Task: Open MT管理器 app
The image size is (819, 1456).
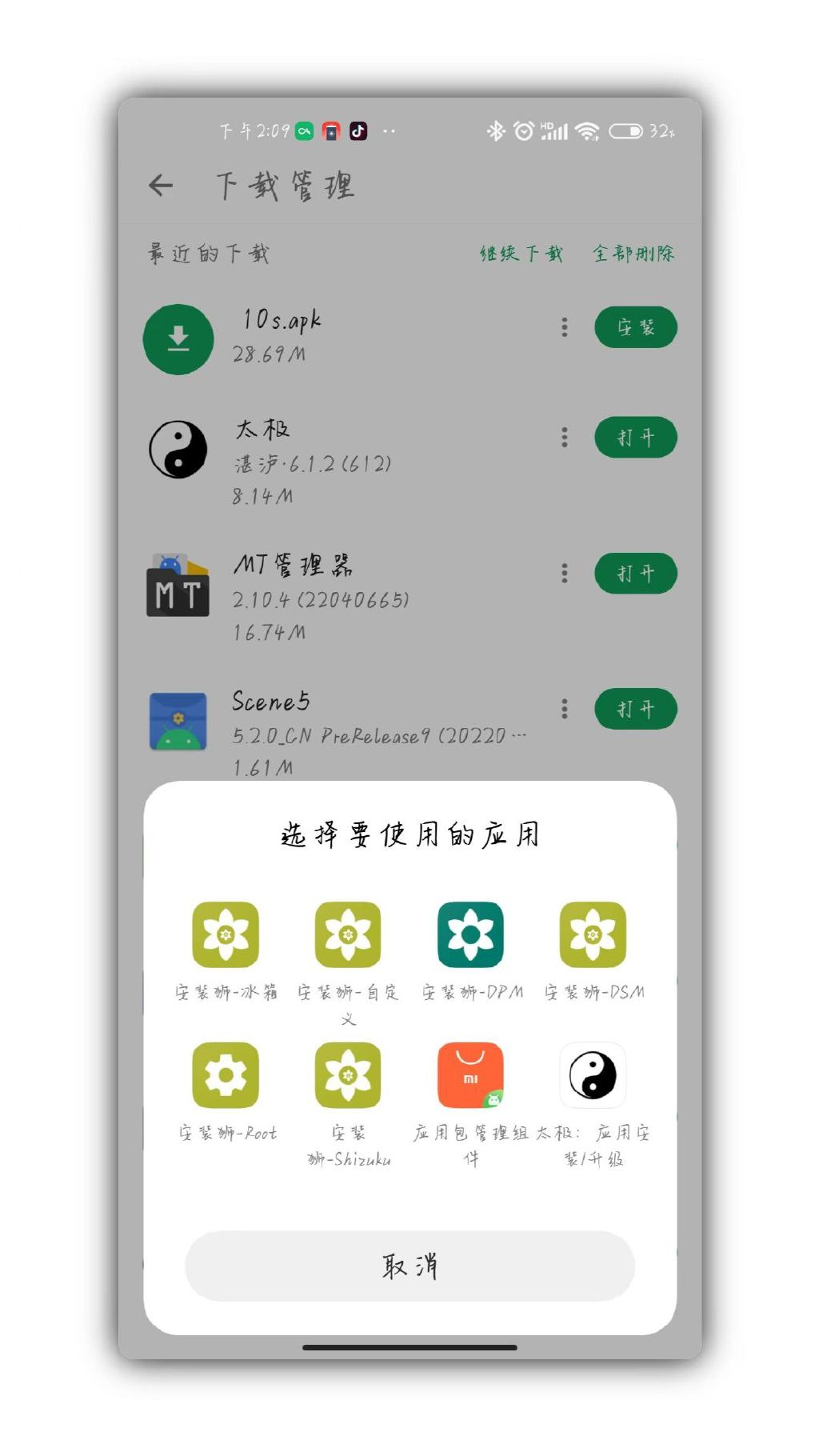Action: click(636, 574)
